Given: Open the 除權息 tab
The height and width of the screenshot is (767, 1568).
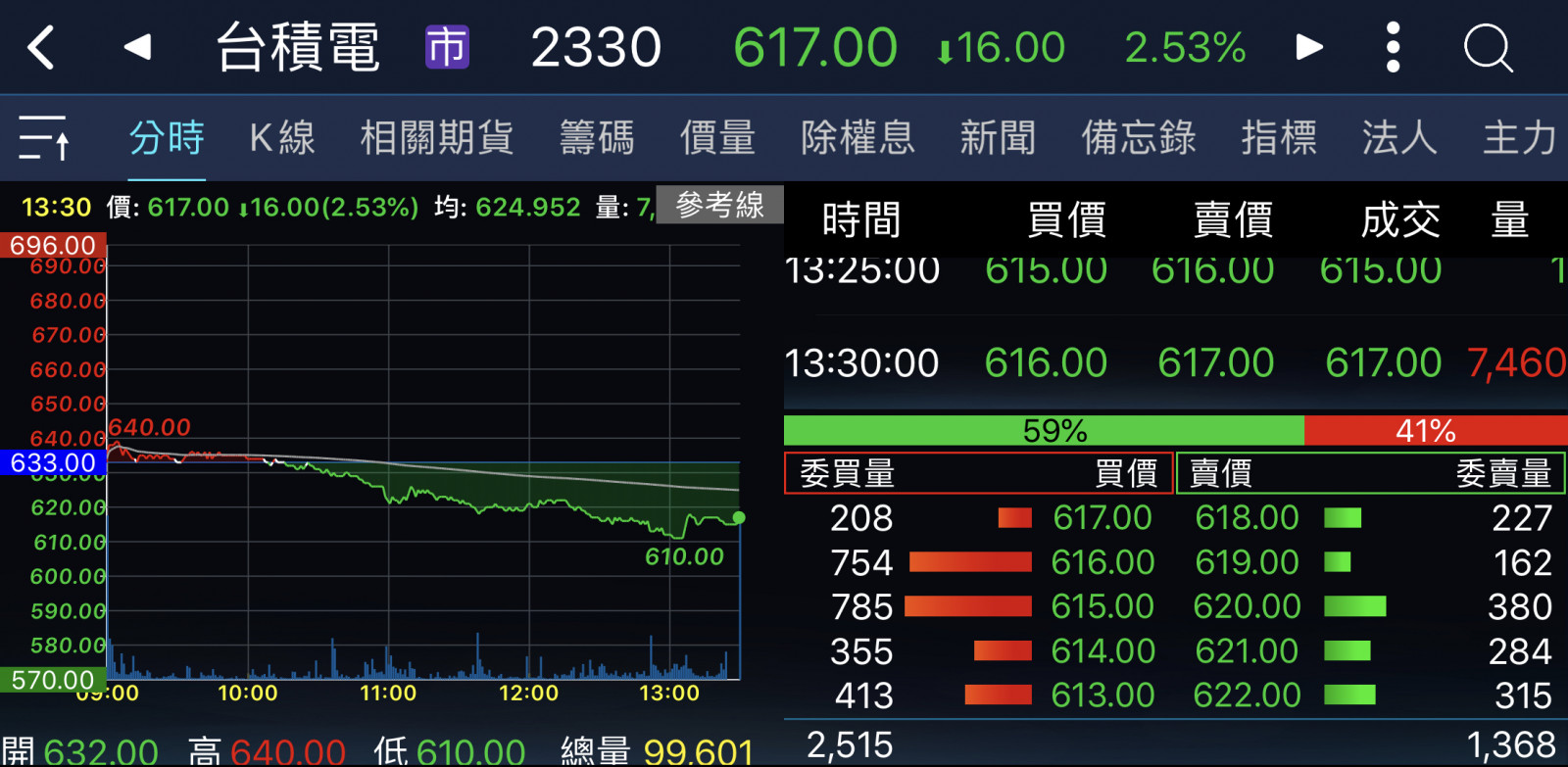Looking at the screenshot, I should [857, 137].
